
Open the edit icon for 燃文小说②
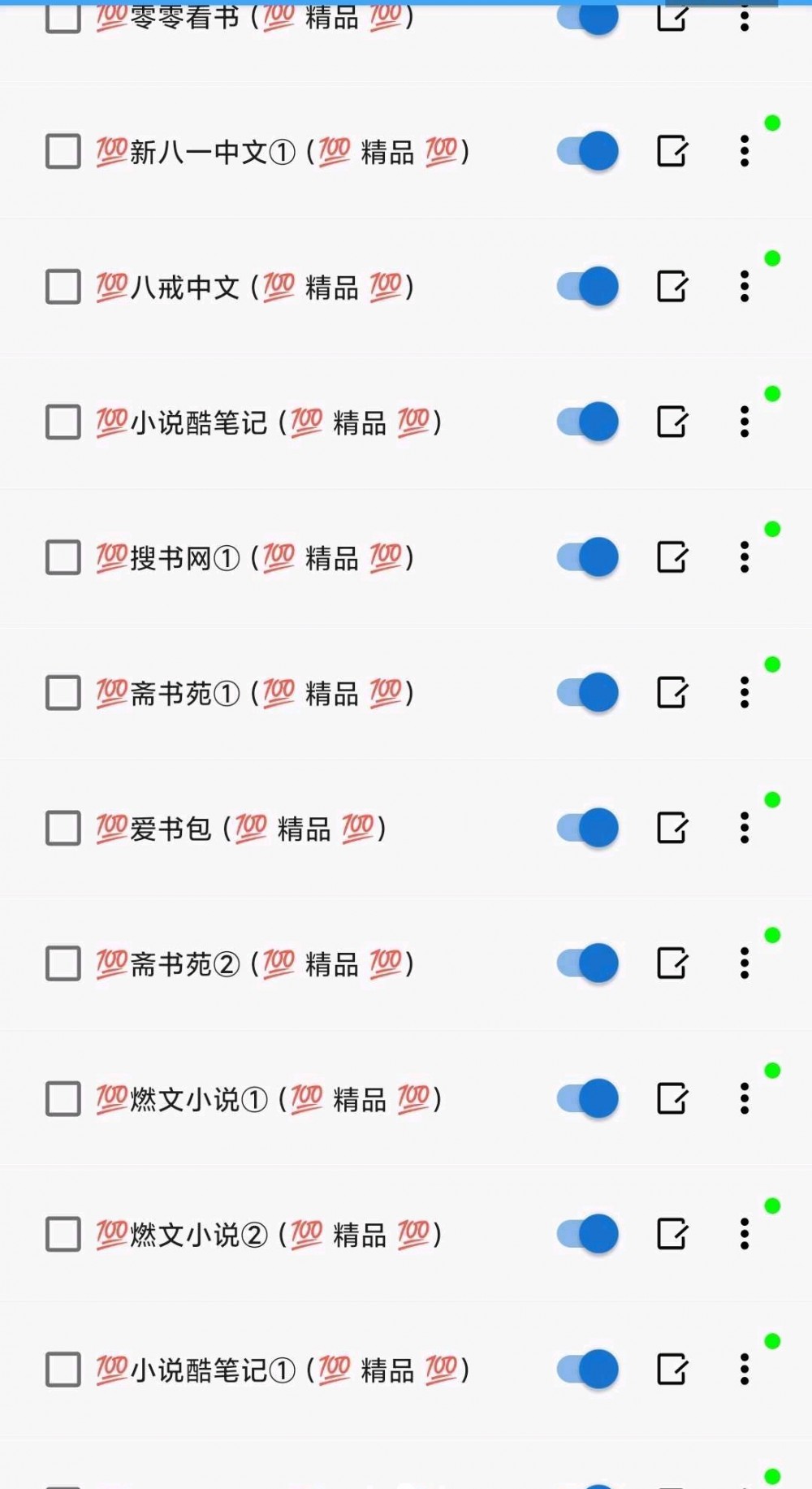[x=672, y=1234]
